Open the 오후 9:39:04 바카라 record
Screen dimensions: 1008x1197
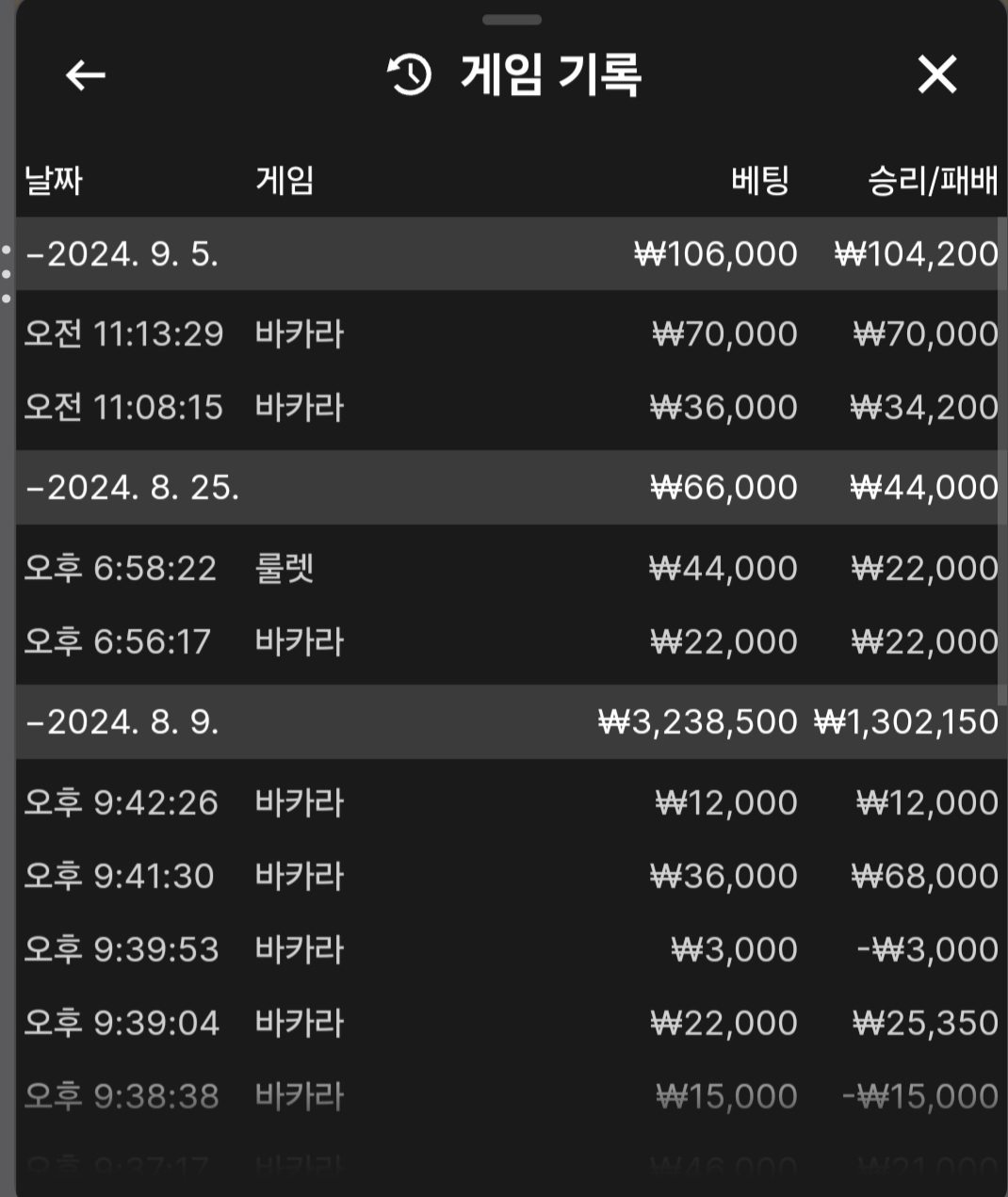(x=509, y=1024)
